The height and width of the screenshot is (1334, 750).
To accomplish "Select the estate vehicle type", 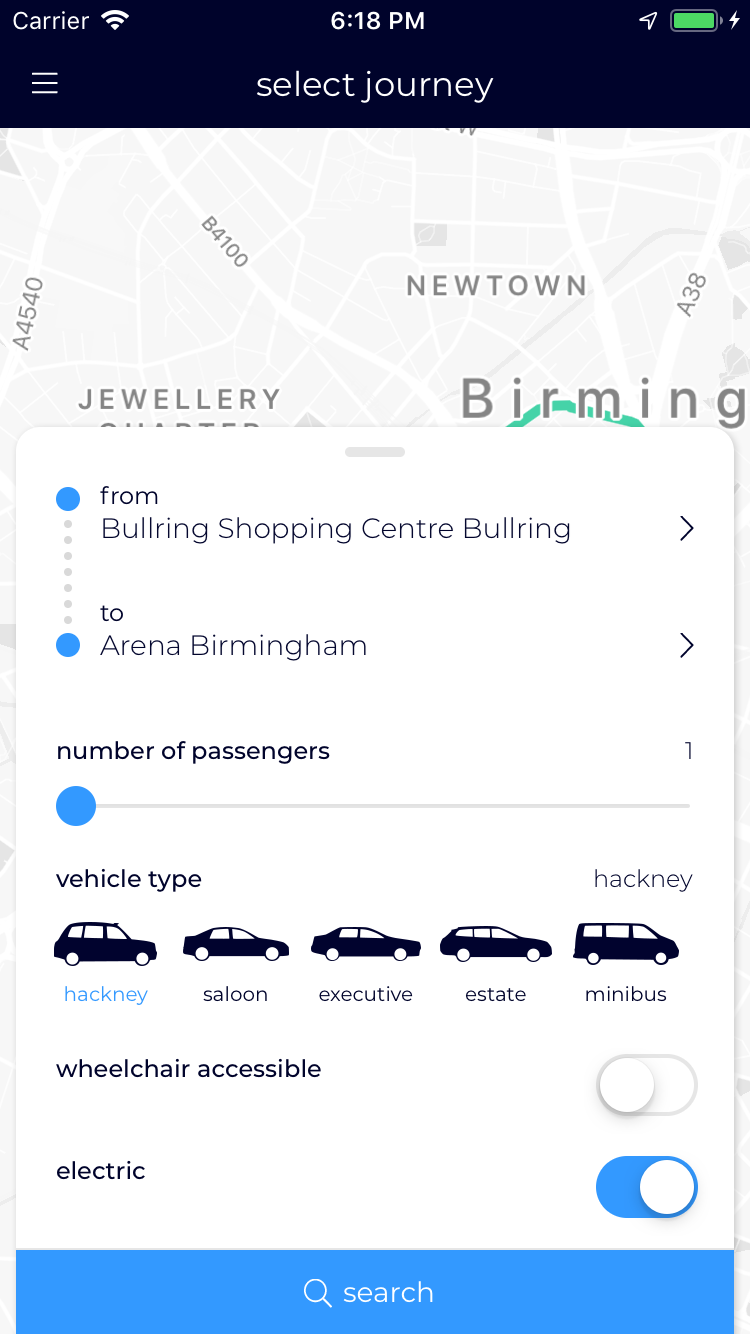I will point(495,962).
